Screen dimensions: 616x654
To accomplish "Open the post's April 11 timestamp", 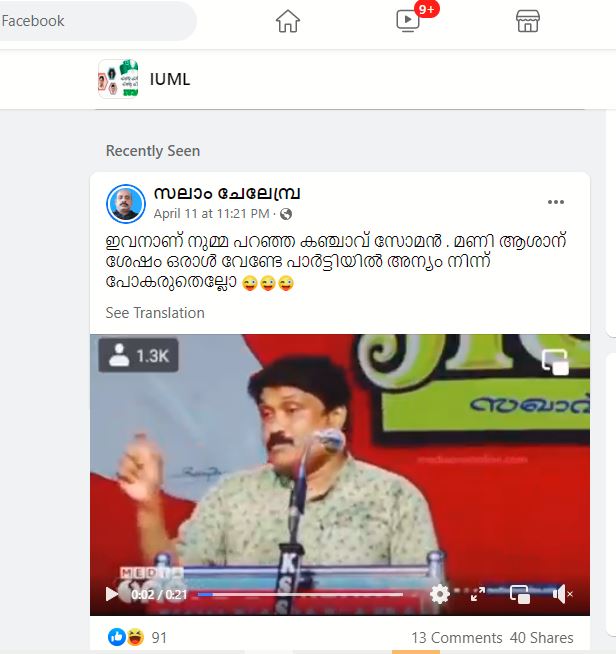I will tap(211, 214).
